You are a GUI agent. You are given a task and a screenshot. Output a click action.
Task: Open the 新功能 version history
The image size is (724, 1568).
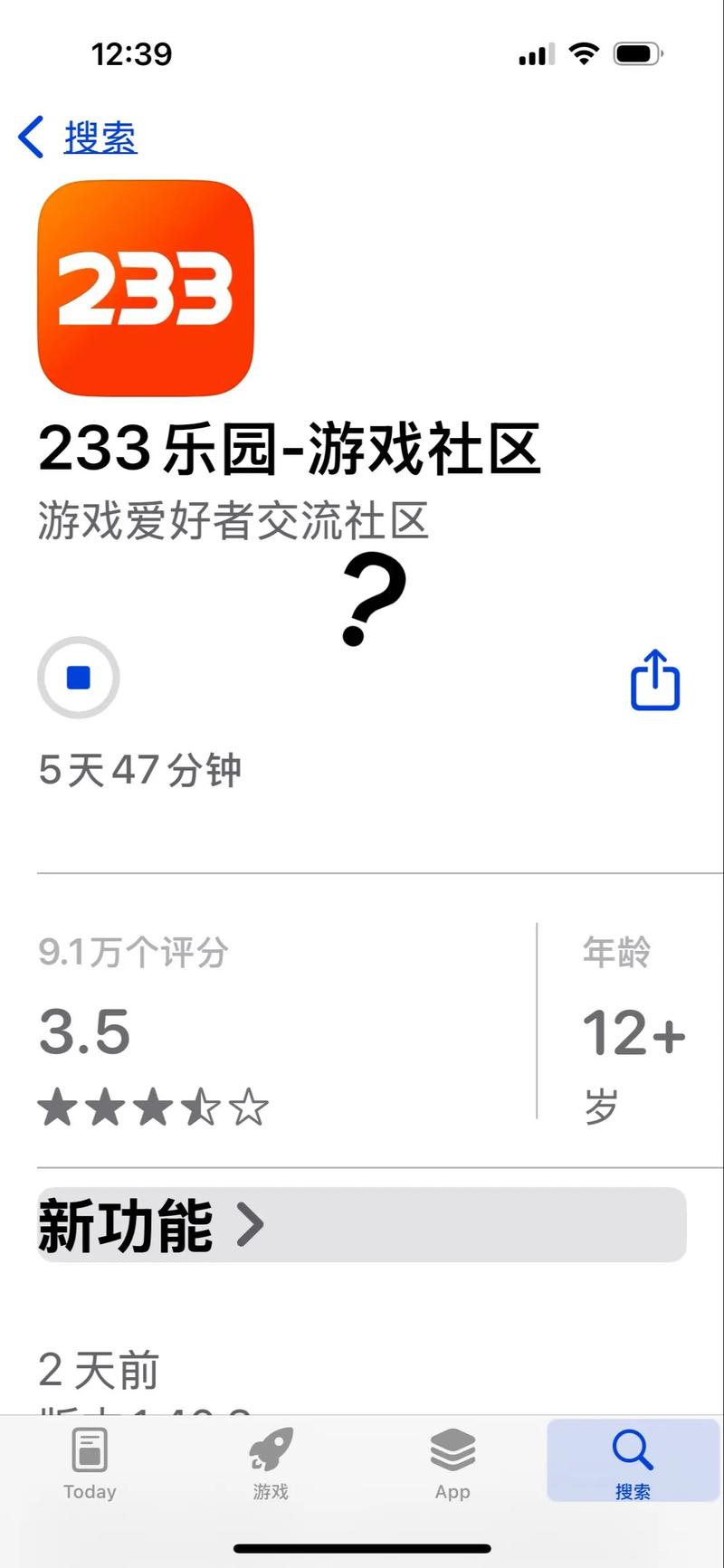pyautogui.click(x=152, y=1225)
